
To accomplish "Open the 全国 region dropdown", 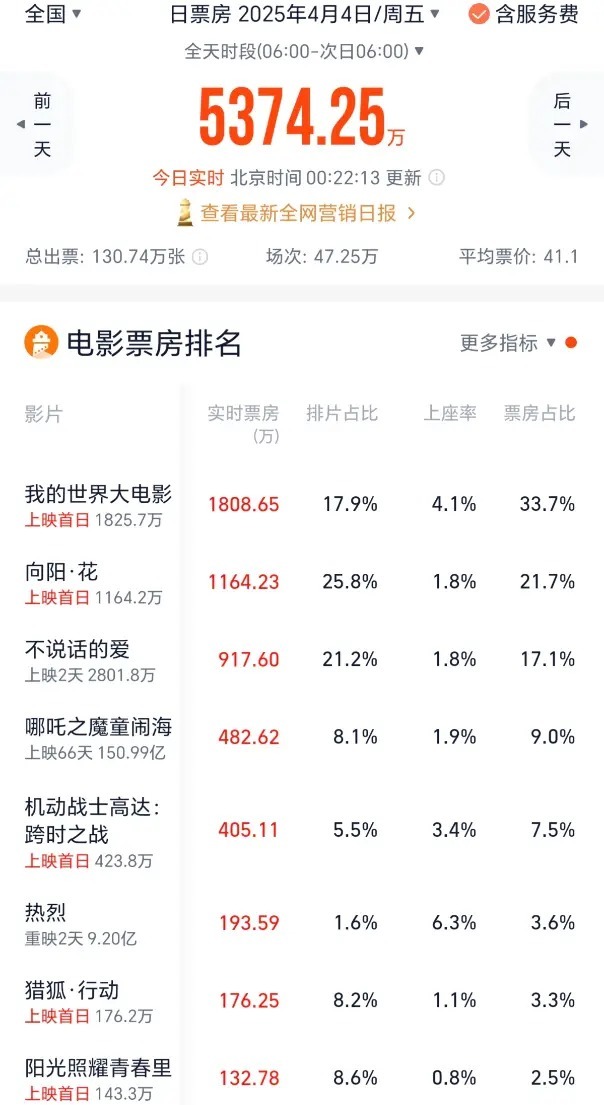I will click(53, 14).
